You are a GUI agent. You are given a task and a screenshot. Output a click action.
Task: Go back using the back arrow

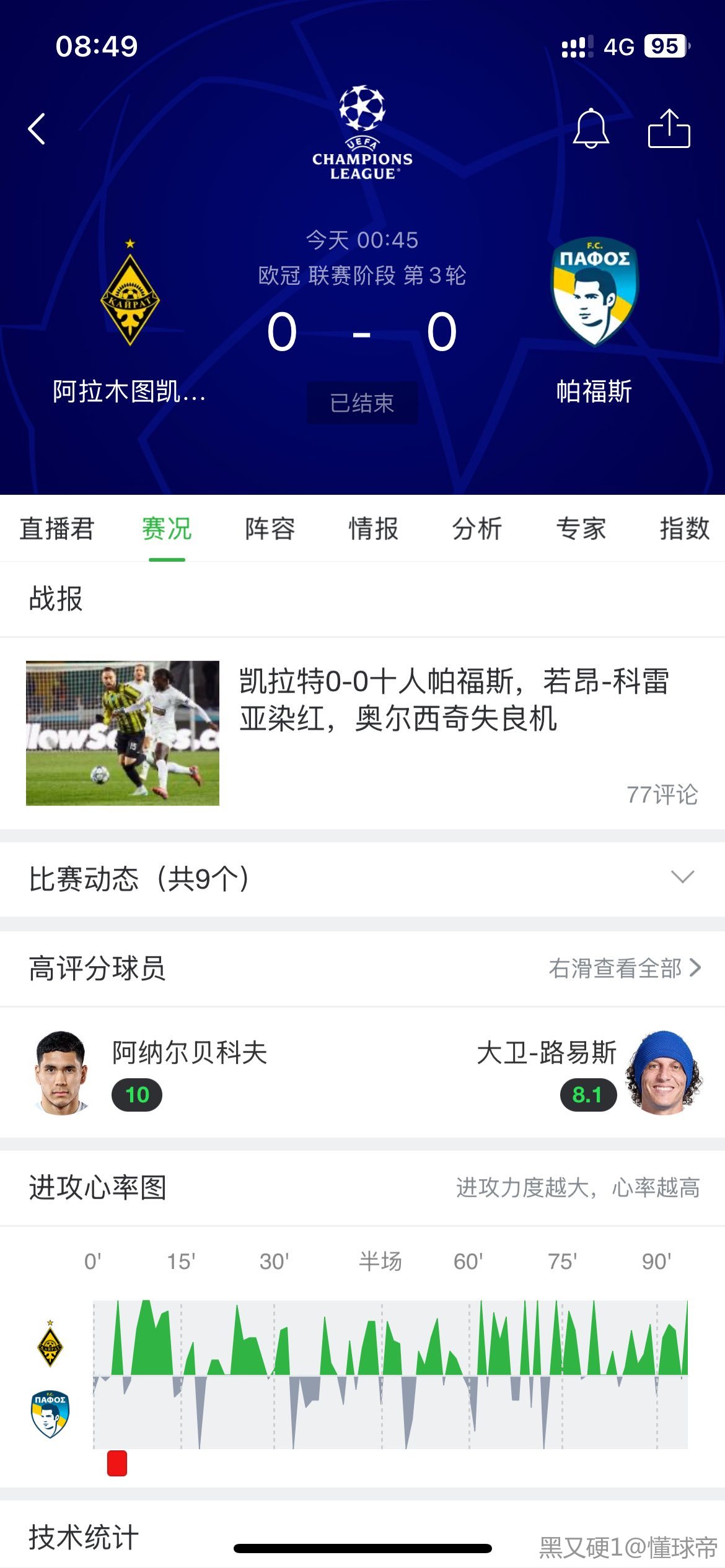37,129
